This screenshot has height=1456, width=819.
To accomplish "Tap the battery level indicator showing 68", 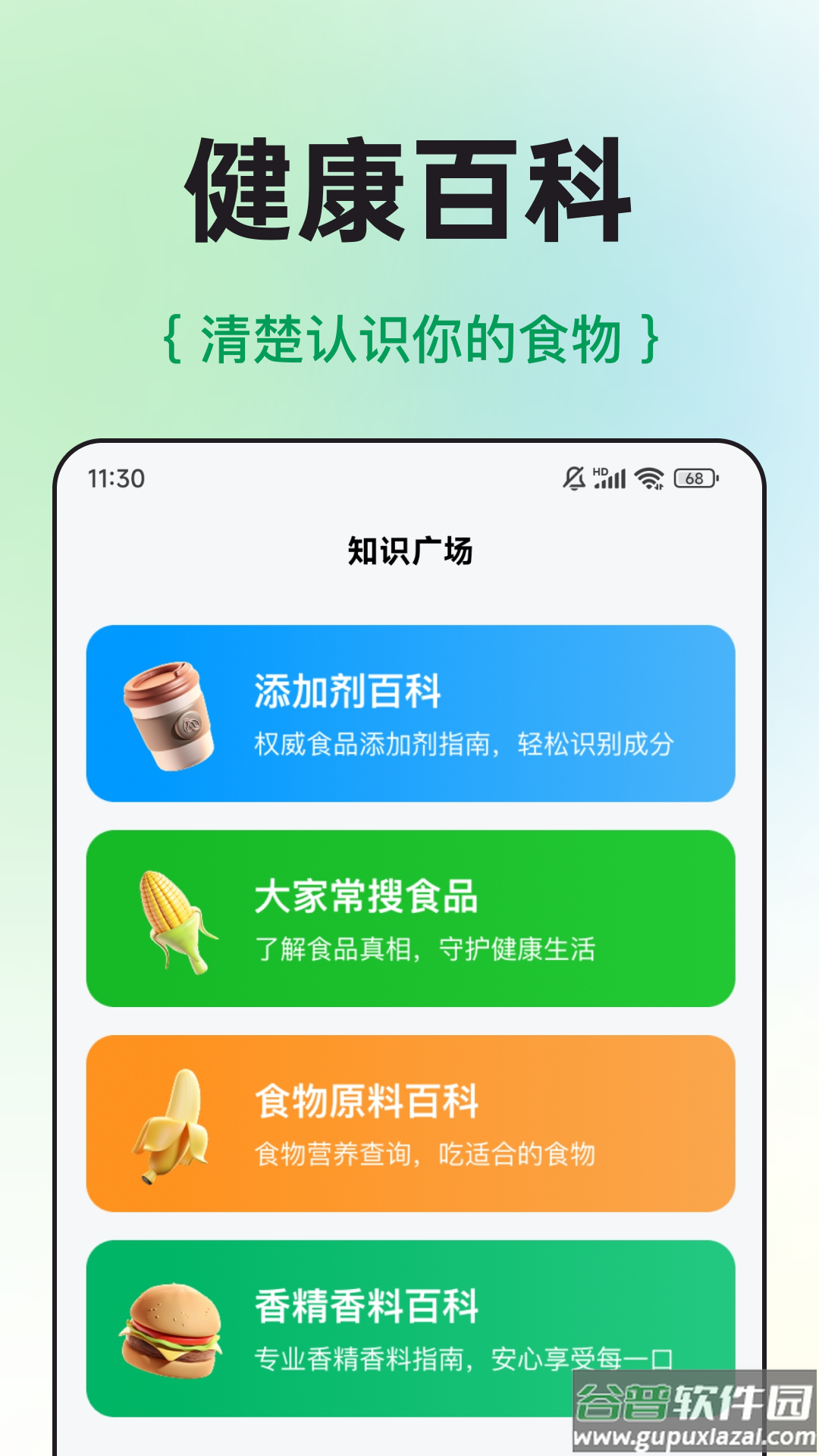I will pyautogui.click(x=694, y=479).
